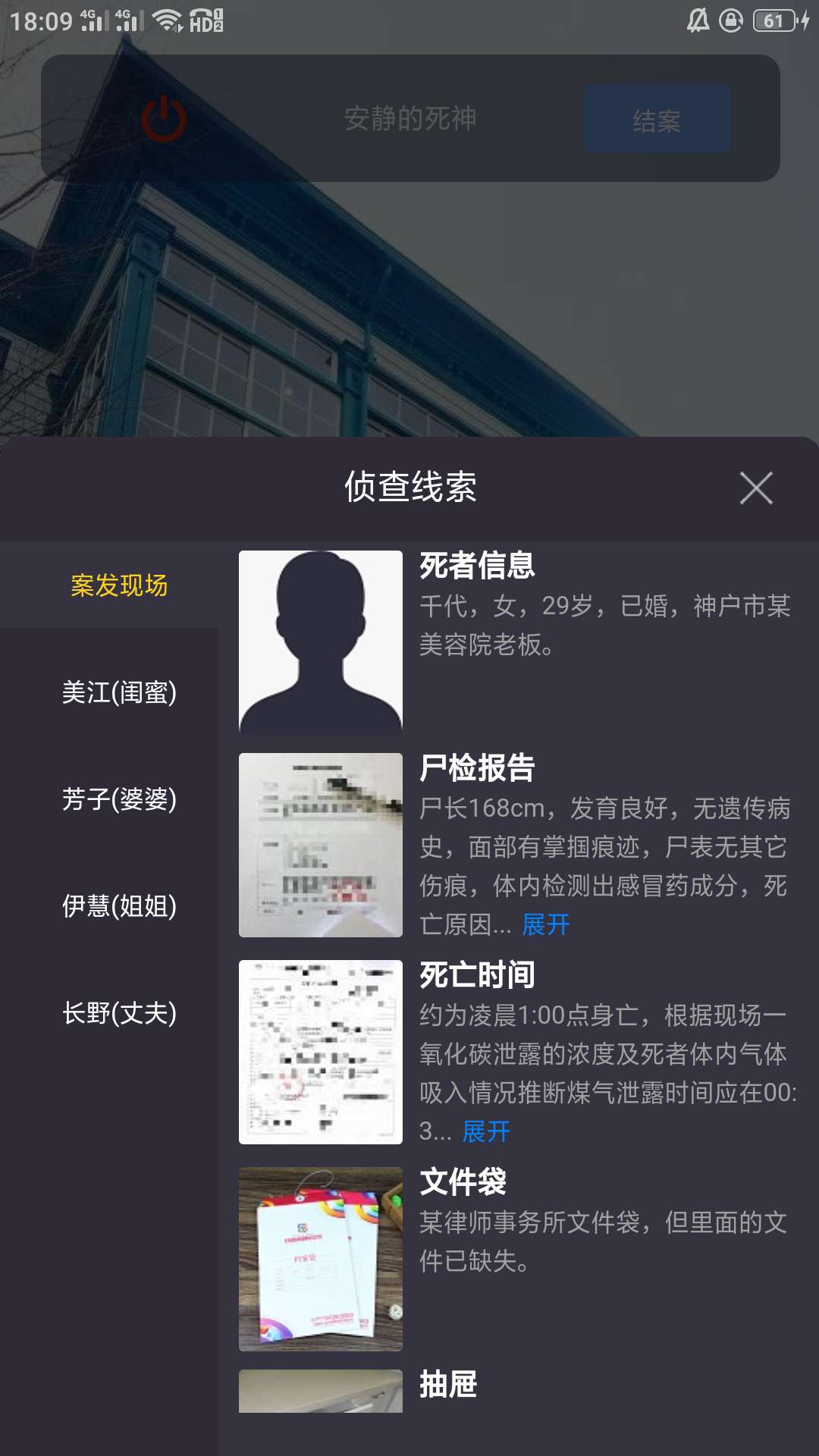Tap the 抽屉 clue photo
The width and height of the screenshot is (819, 1456).
(x=321, y=1392)
